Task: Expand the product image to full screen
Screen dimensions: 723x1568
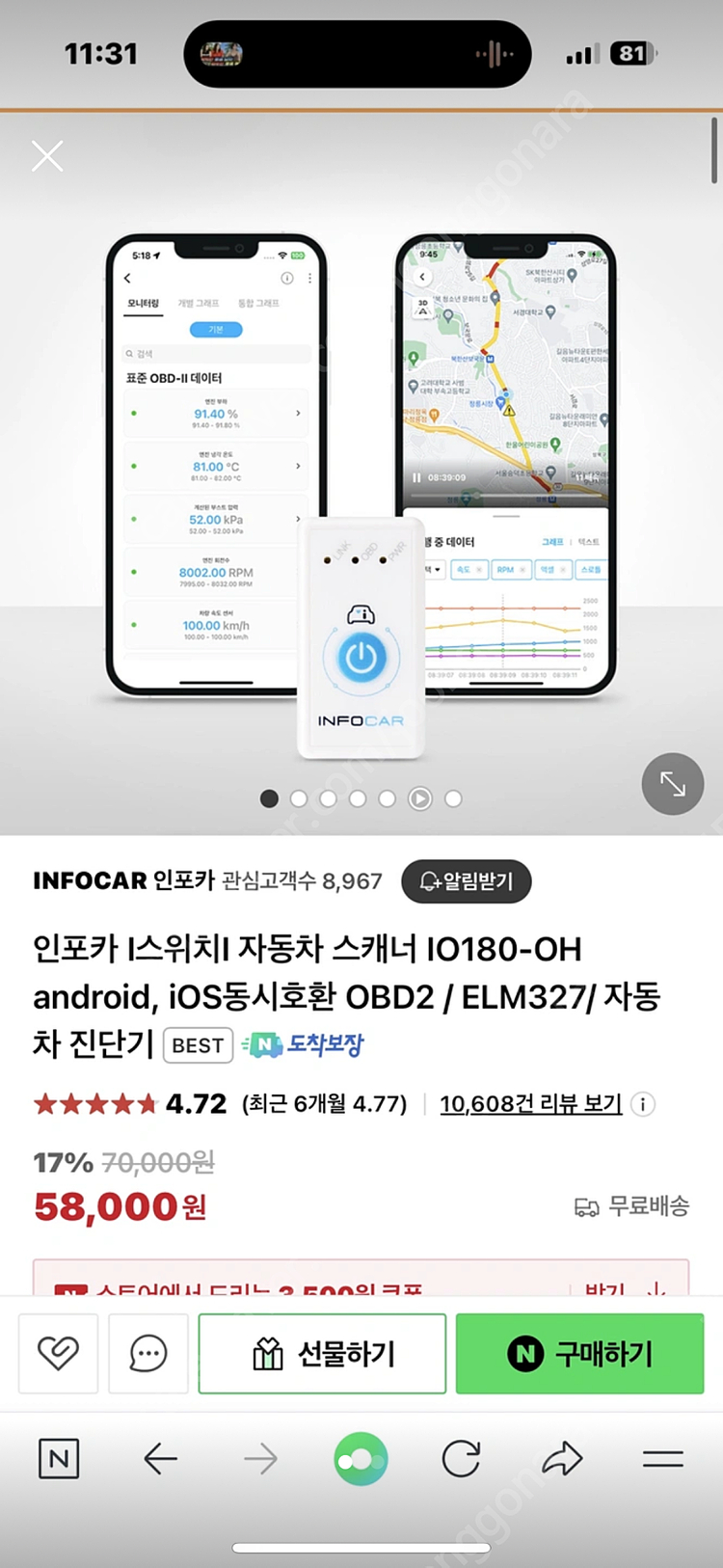Action: 672,784
